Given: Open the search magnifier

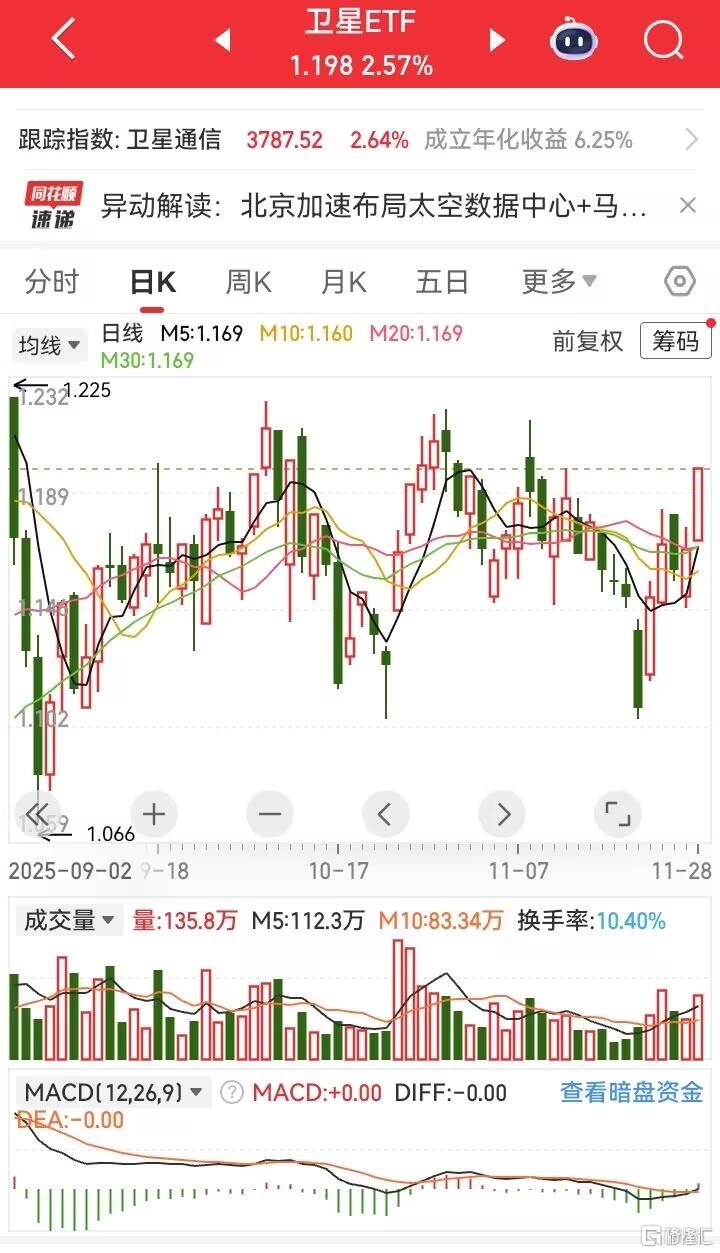Looking at the screenshot, I should coord(662,41).
